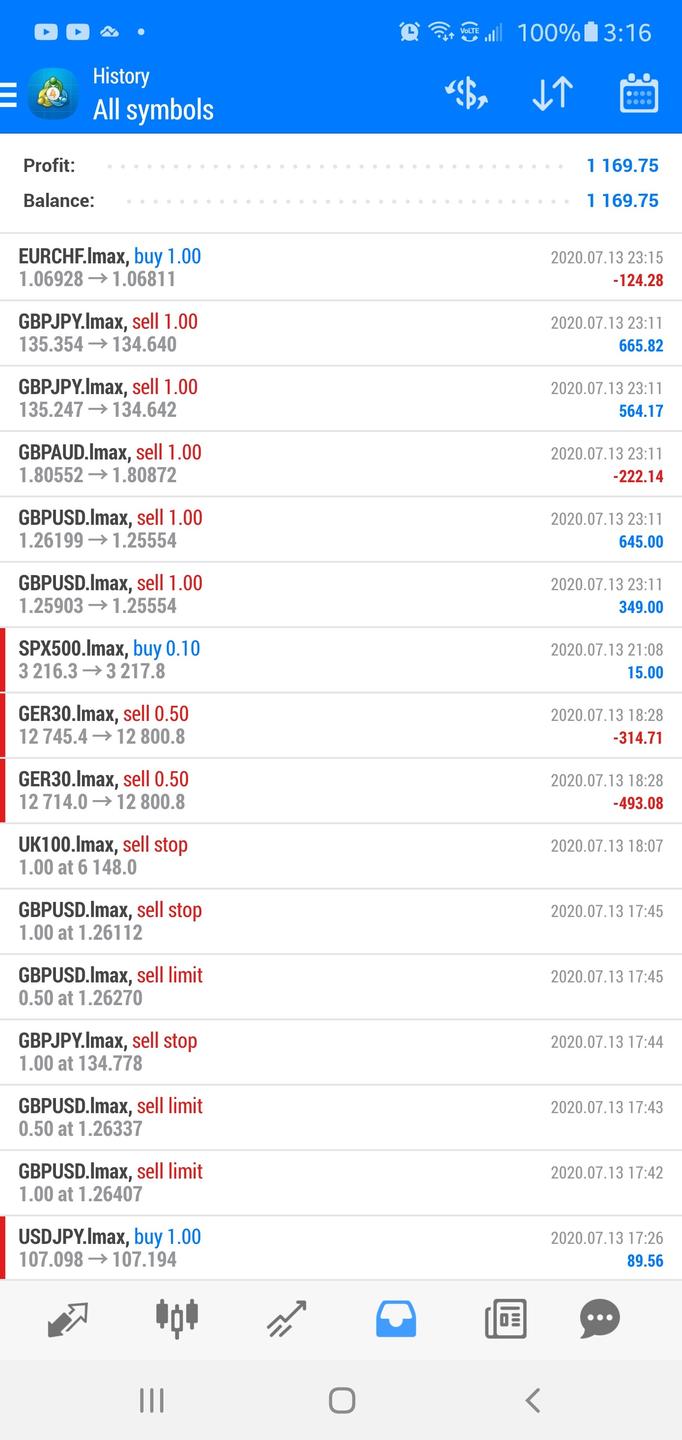
Task: Change the history sort order
Action: click(552, 95)
